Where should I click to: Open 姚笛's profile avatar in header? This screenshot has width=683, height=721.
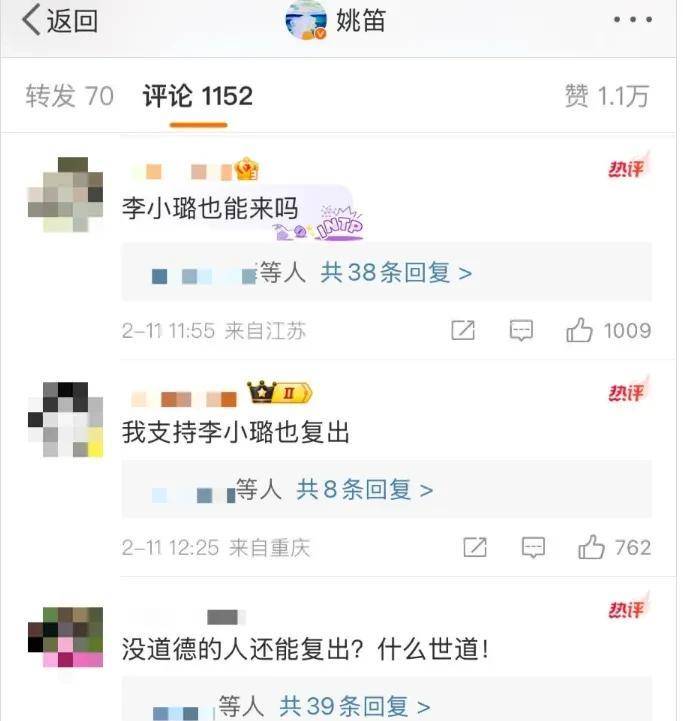[x=306, y=20]
